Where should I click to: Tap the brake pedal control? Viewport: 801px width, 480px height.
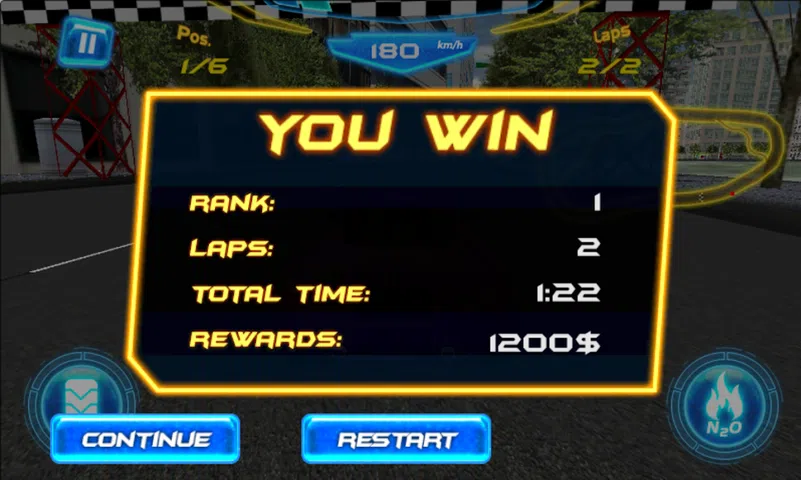80,392
